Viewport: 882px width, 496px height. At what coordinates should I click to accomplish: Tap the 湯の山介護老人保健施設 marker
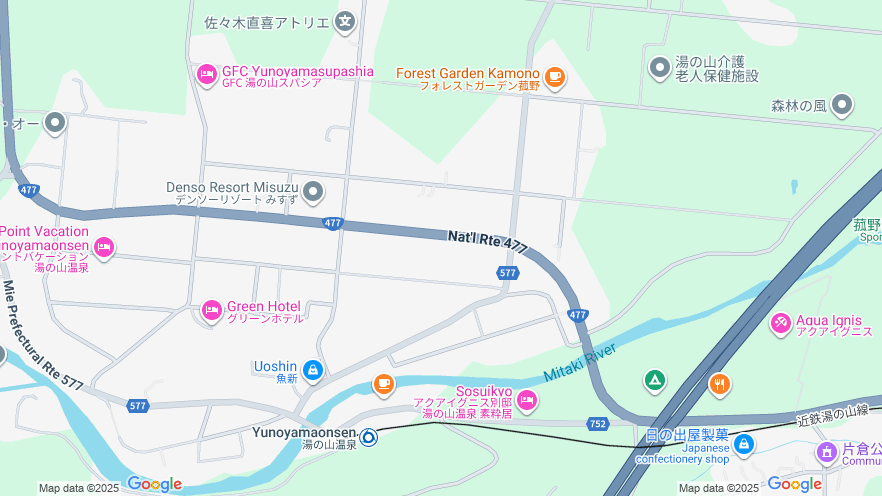pos(659,68)
